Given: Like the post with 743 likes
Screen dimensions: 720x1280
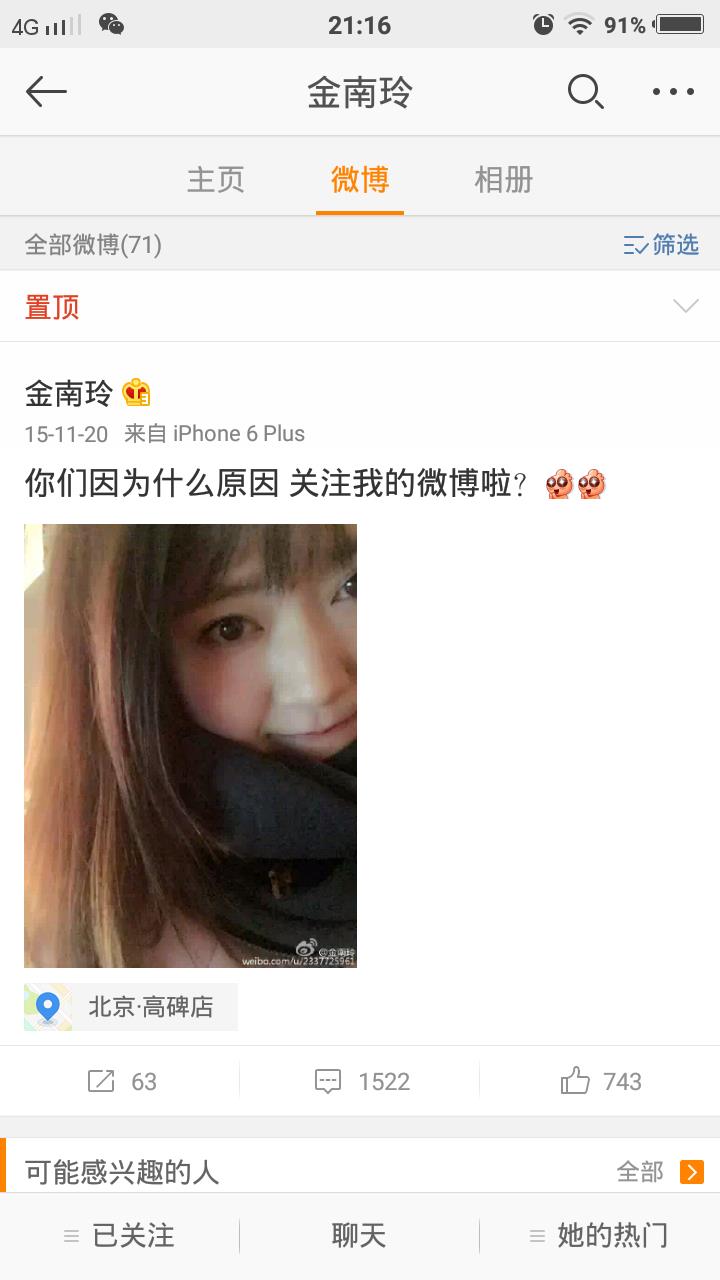Looking at the screenshot, I should [x=600, y=1081].
